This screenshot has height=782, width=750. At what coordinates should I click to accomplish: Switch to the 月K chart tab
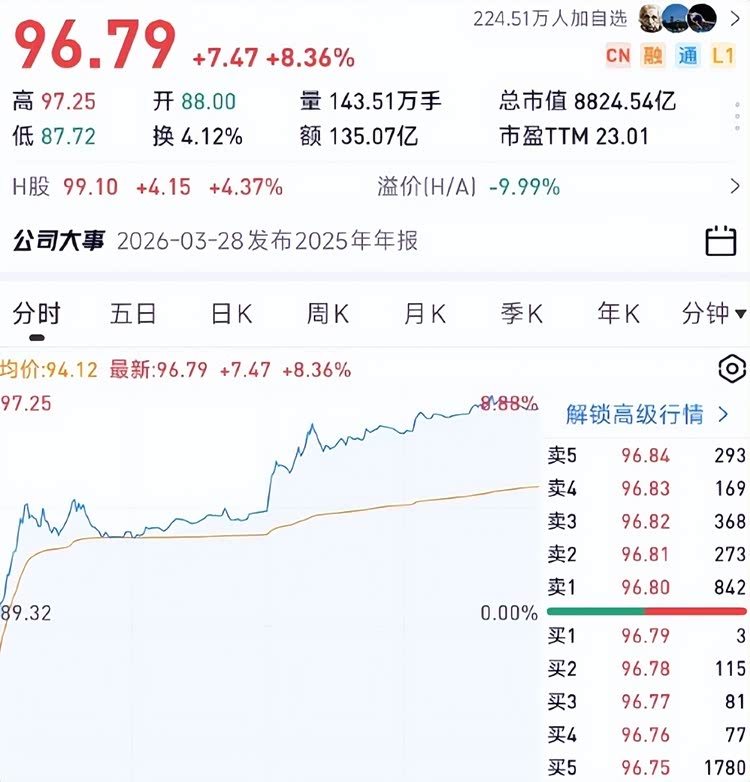424,314
